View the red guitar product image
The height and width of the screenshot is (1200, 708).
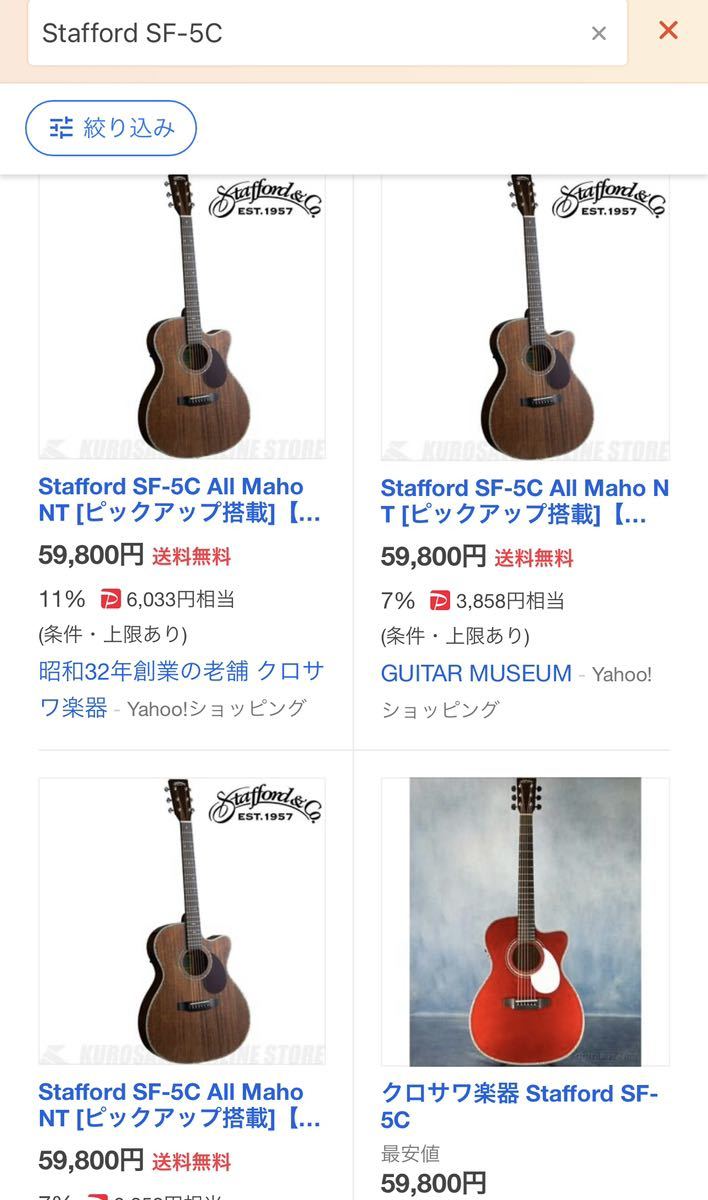pyautogui.click(x=525, y=921)
